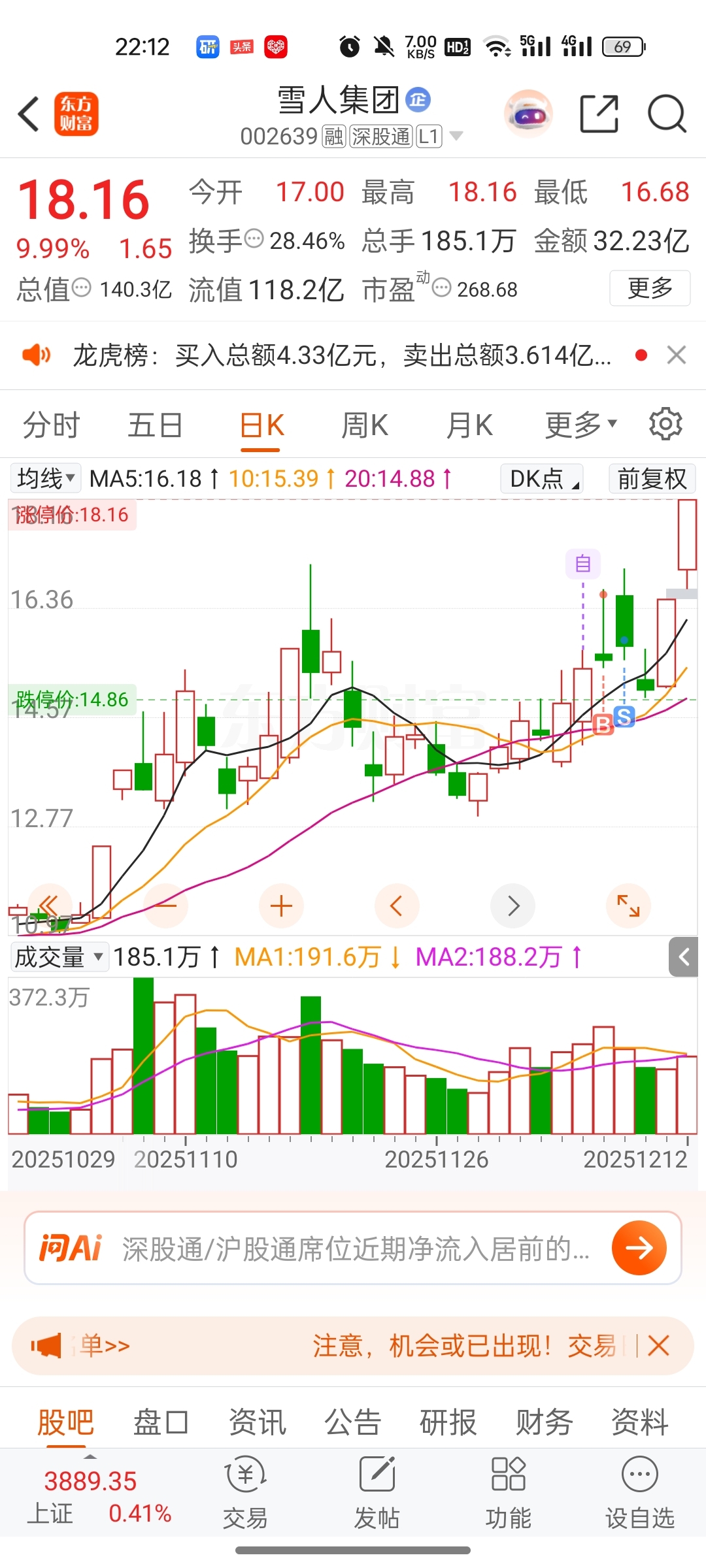This screenshot has width=706, height=1568.
Task: Share this stock page via export icon
Action: click(x=599, y=114)
